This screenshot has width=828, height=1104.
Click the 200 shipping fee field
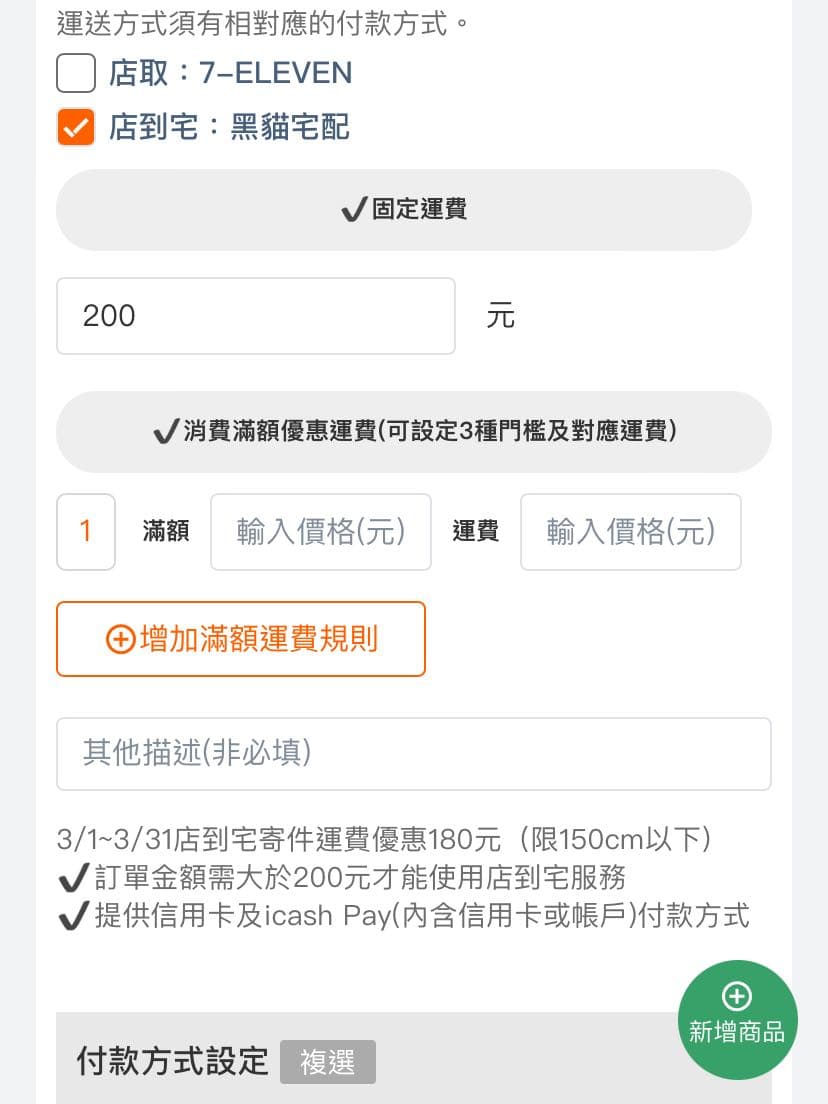(255, 316)
